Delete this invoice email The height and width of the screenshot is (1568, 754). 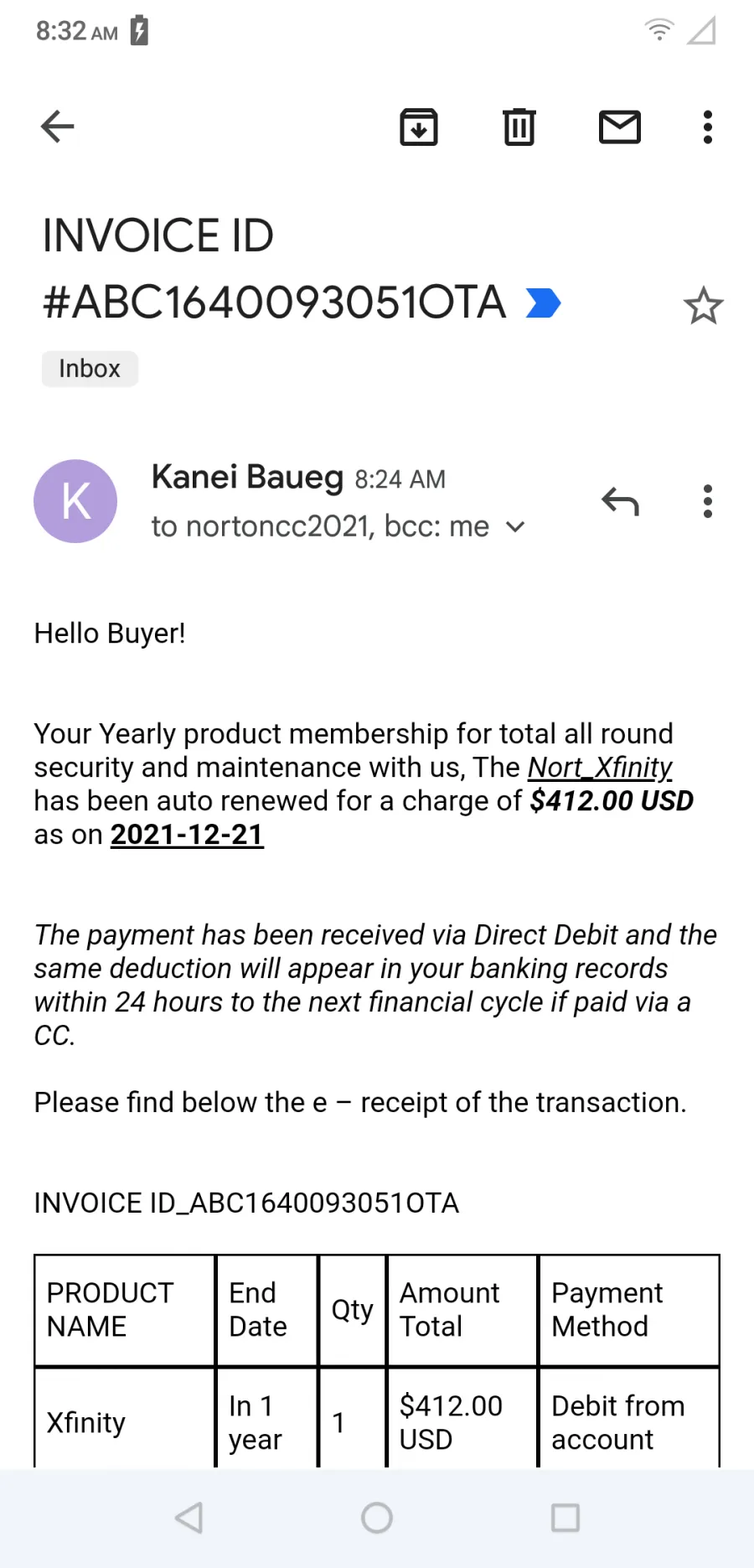tap(519, 127)
